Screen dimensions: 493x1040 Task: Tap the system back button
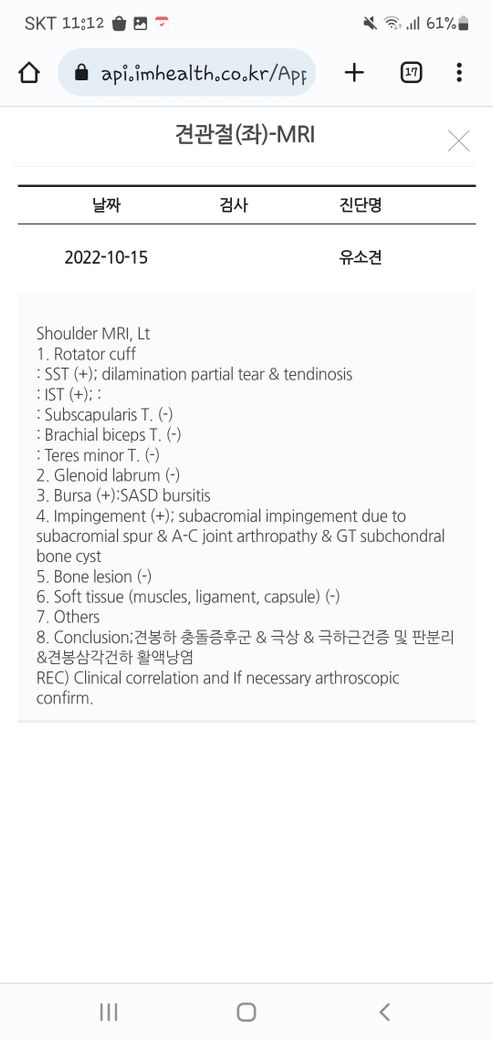(384, 1011)
